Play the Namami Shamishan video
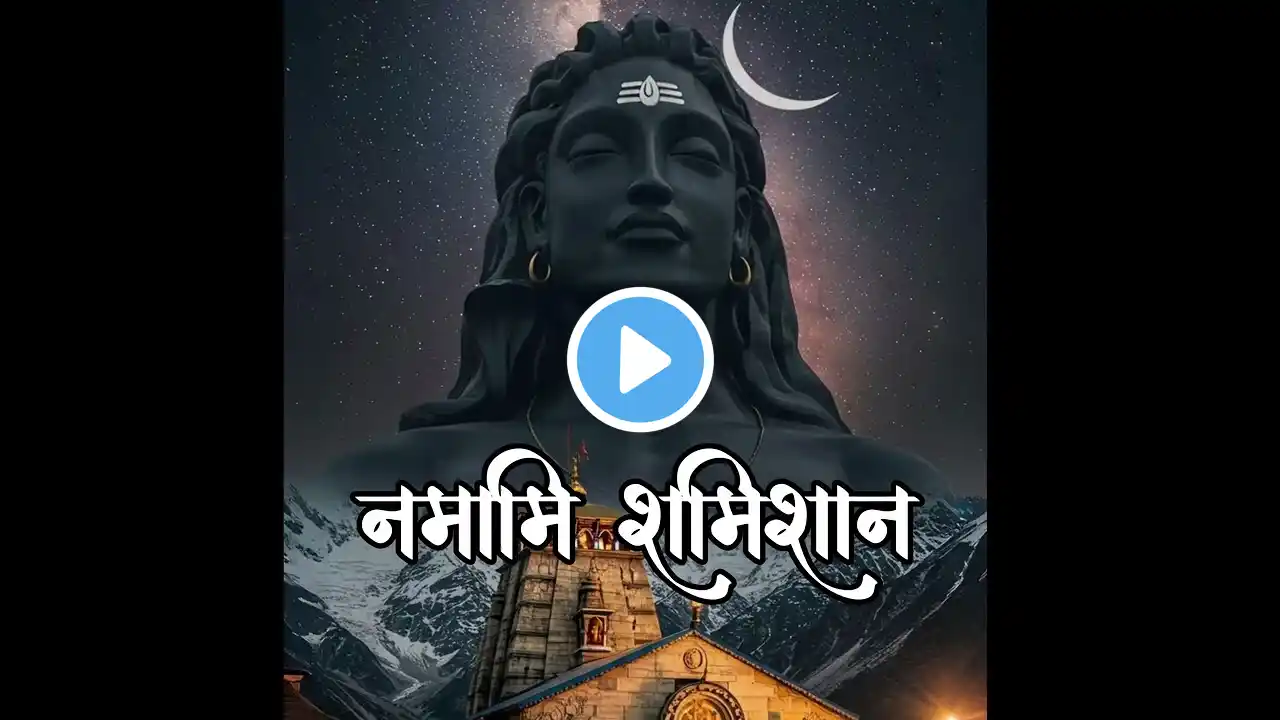This screenshot has width=1280, height=720. [640, 359]
